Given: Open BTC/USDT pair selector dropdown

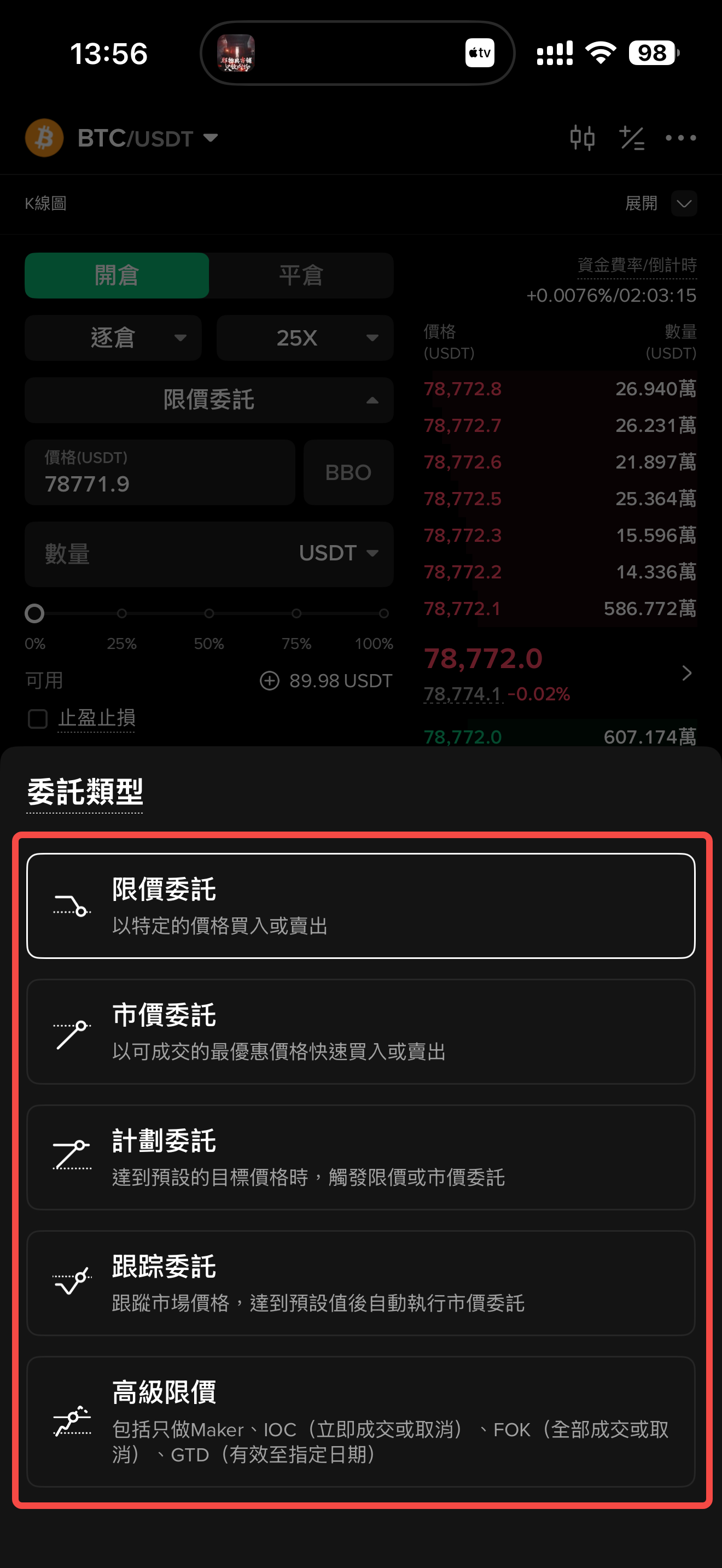Looking at the screenshot, I should pyautogui.click(x=147, y=138).
